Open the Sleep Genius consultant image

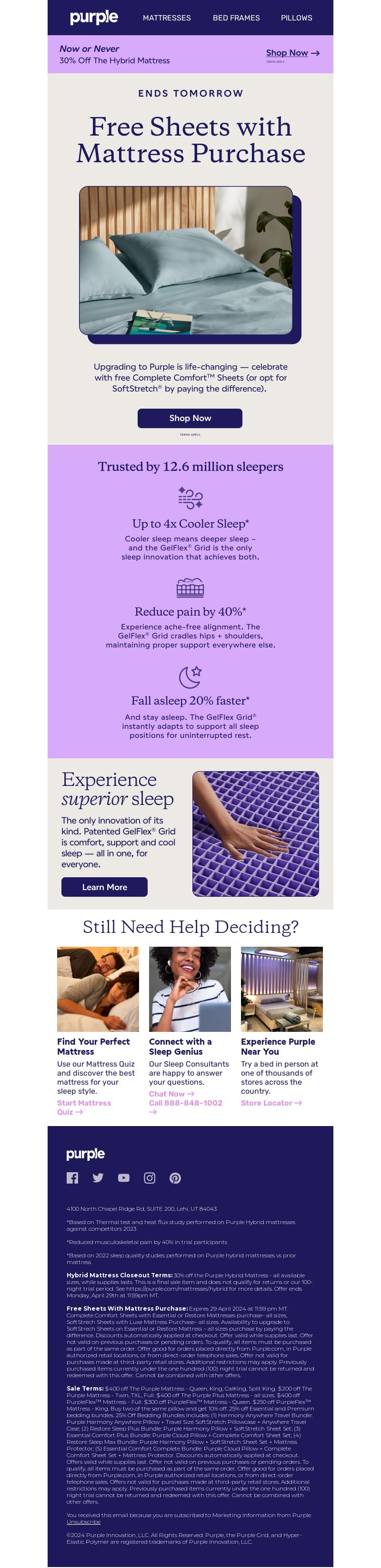tap(190, 989)
